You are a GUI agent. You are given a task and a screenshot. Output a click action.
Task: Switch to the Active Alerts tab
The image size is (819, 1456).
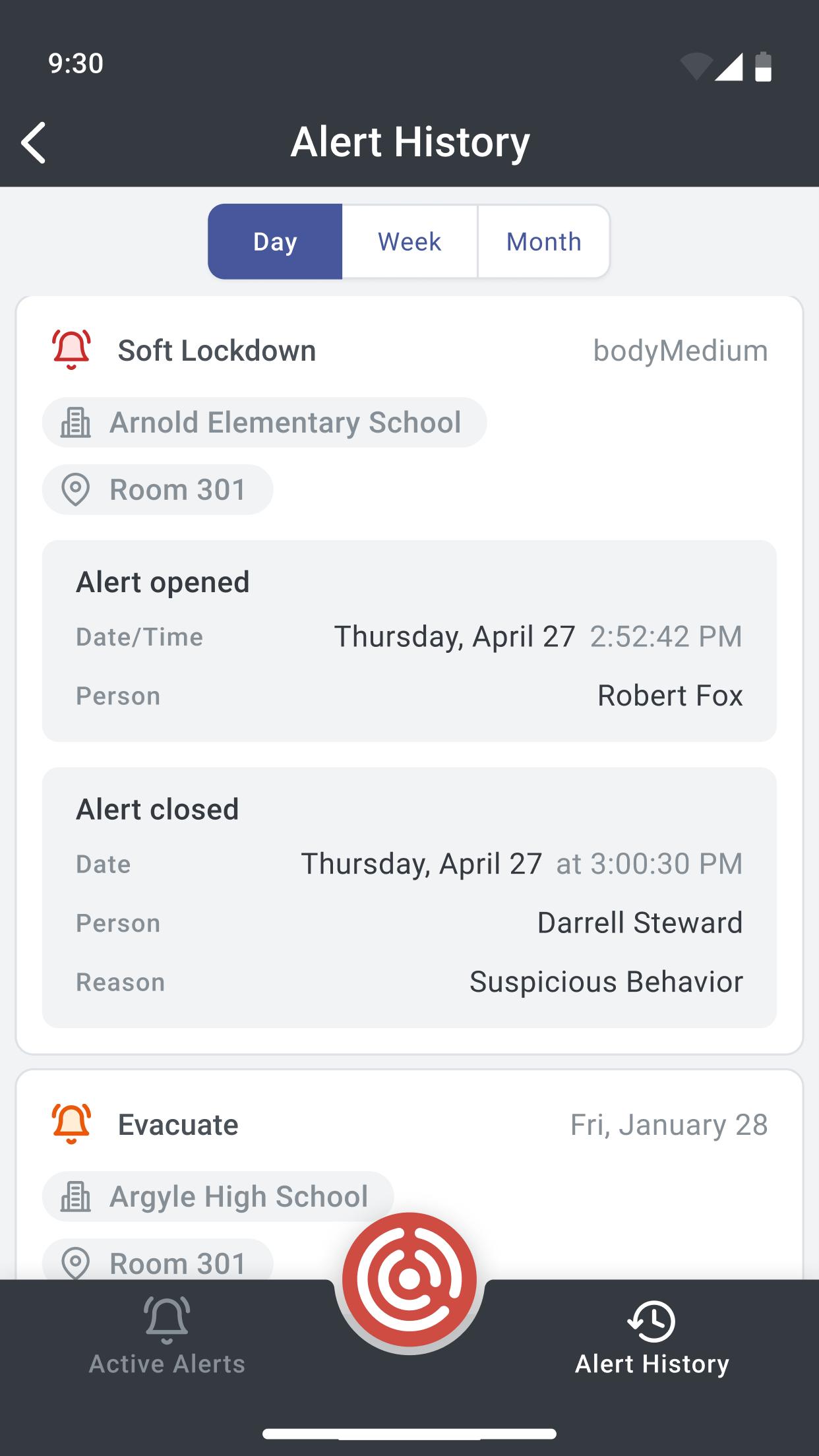point(167,1336)
